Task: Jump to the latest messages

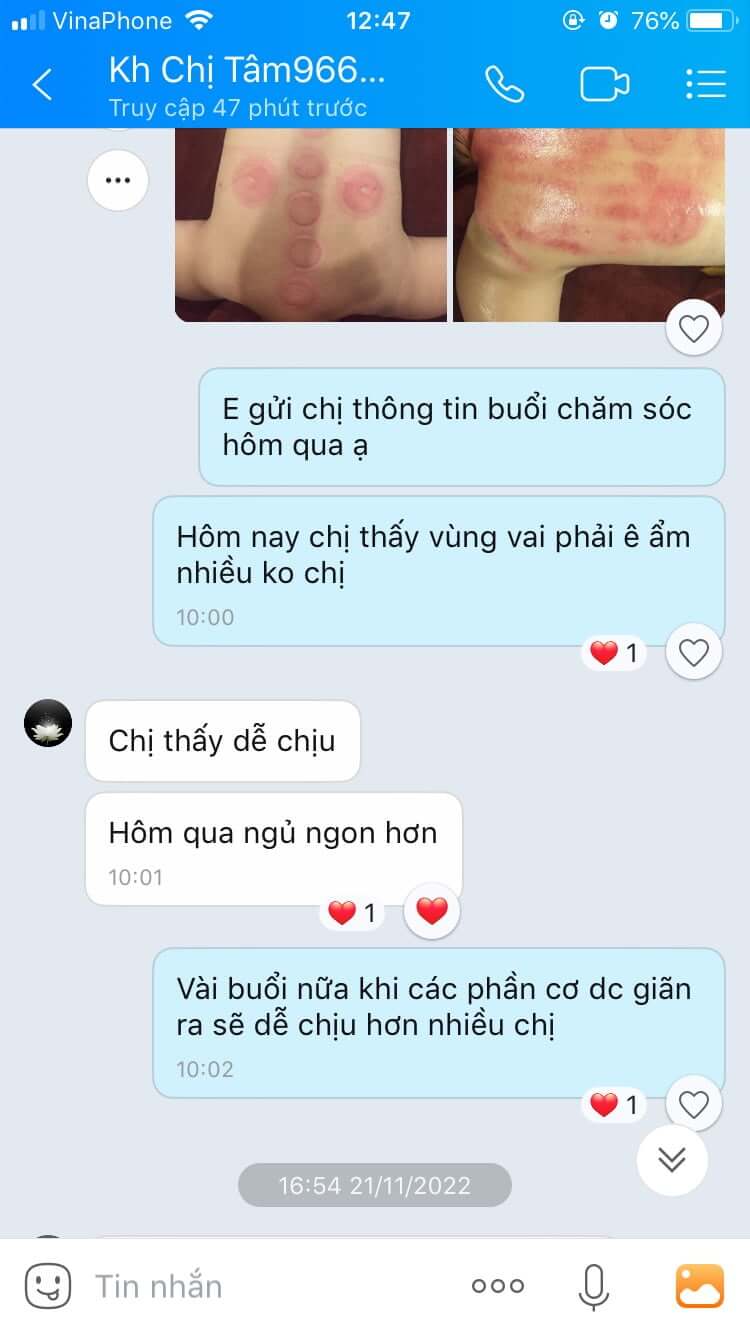Action: (672, 1159)
